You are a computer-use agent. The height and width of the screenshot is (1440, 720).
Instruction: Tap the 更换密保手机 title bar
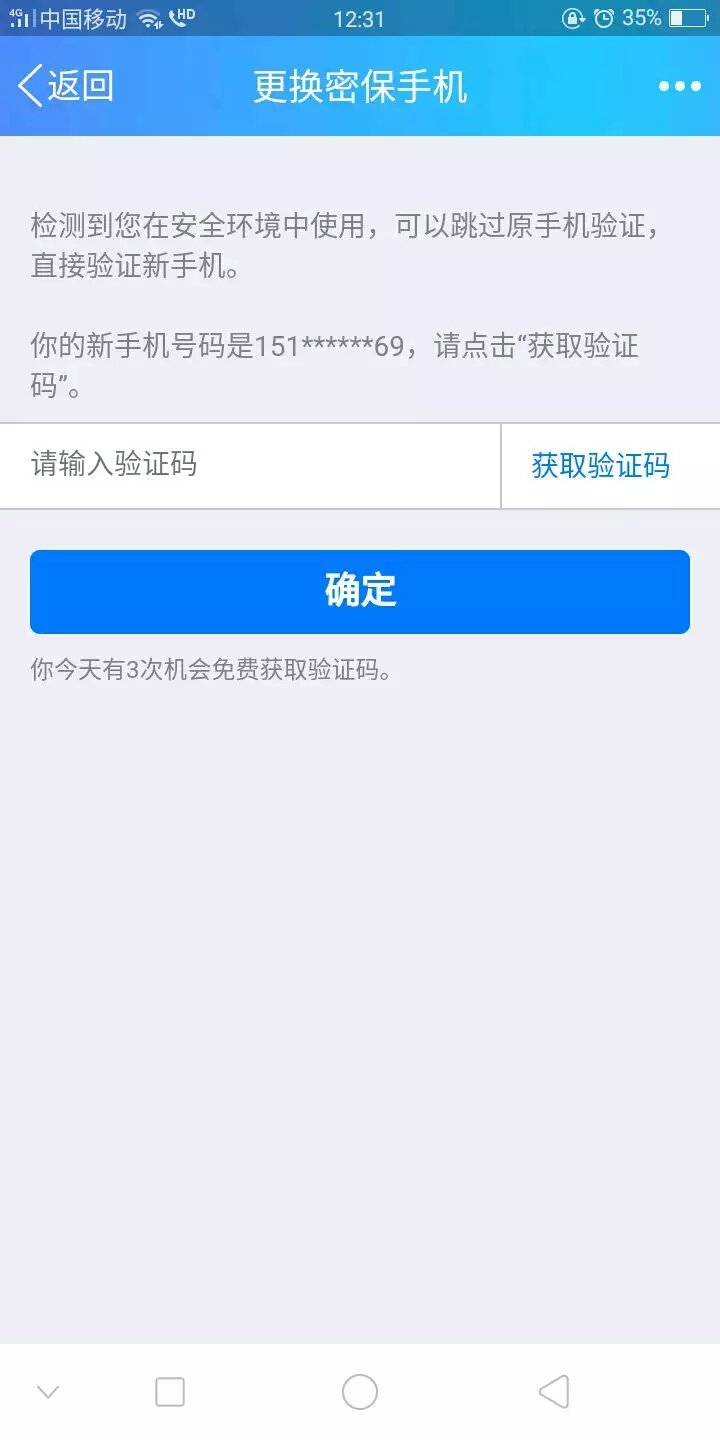pos(360,86)
